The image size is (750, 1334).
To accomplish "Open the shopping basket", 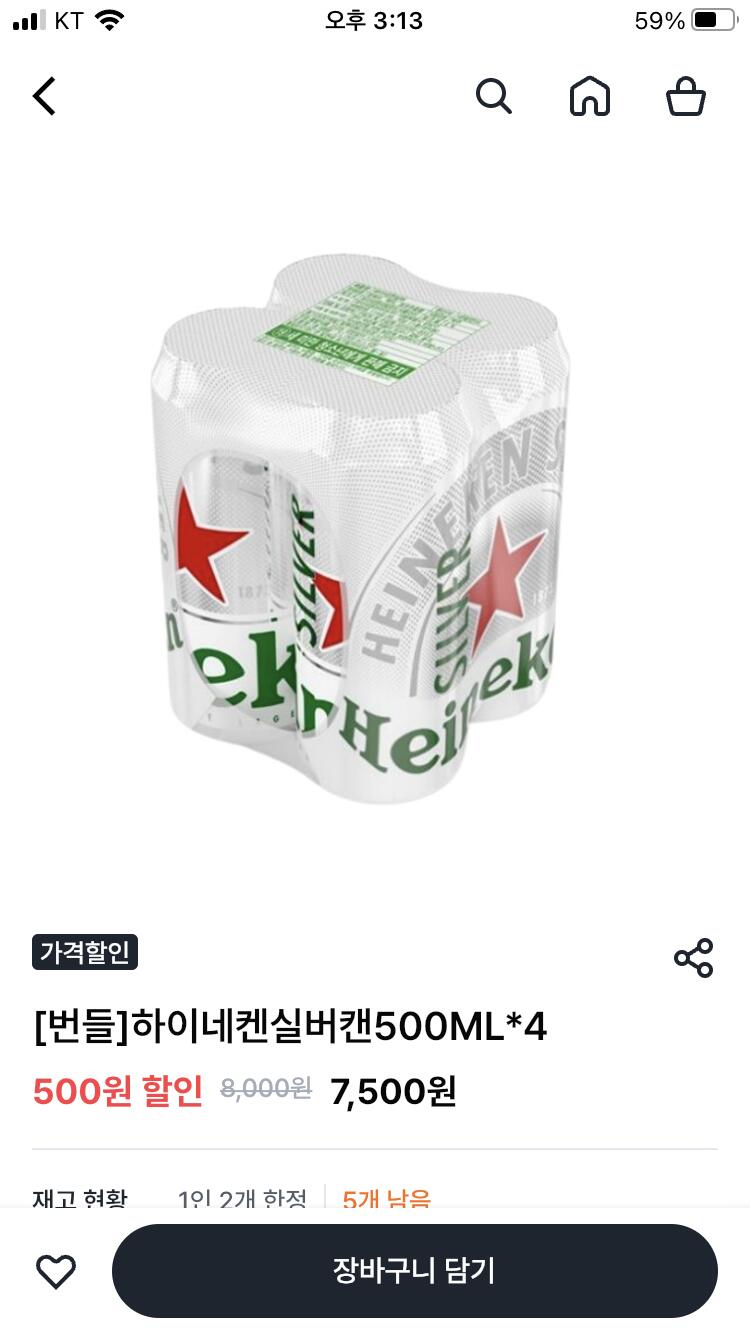I will (686, 97).
